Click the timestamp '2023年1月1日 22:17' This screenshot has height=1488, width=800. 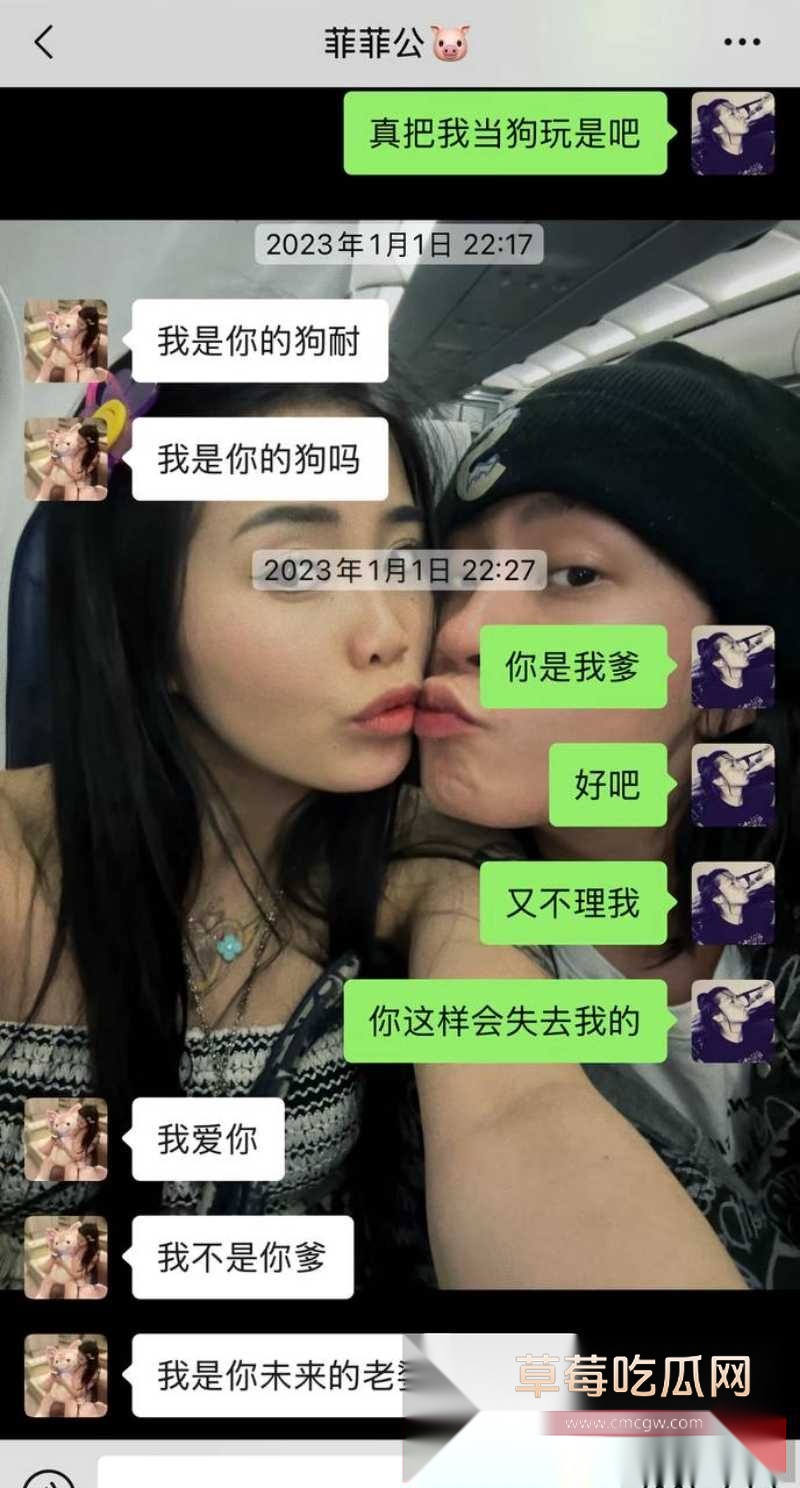(x=400, y=243)
